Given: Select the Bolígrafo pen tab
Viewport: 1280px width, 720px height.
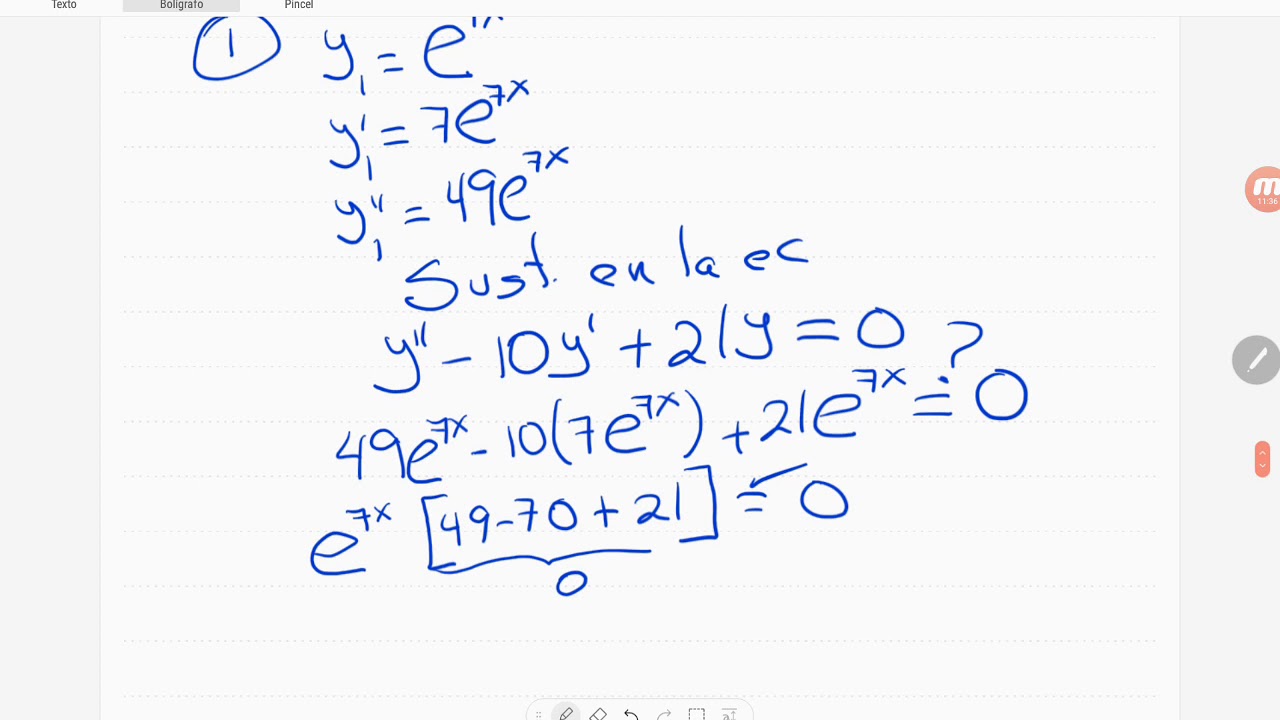Looking at the screenshot, I should click(181, 5).
